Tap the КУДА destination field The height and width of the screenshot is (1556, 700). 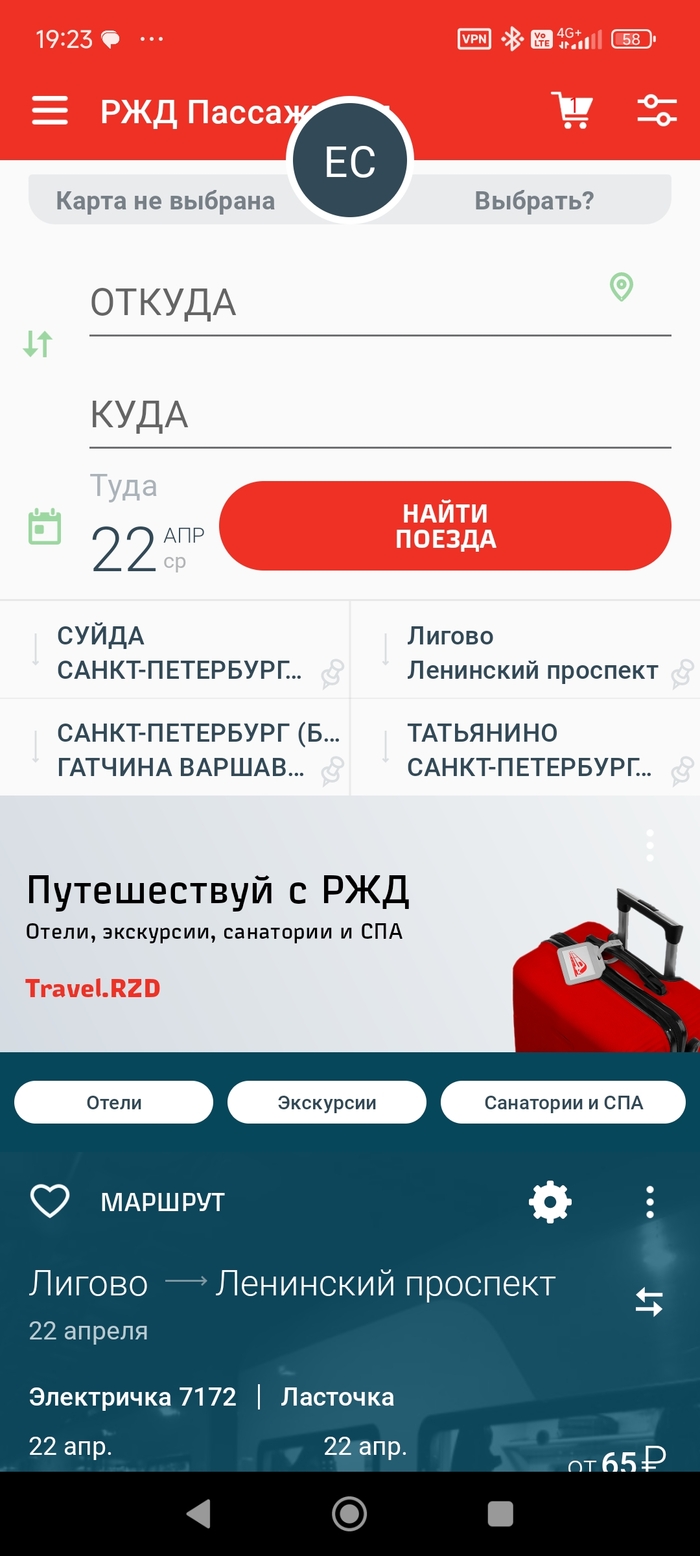[380, 415]
